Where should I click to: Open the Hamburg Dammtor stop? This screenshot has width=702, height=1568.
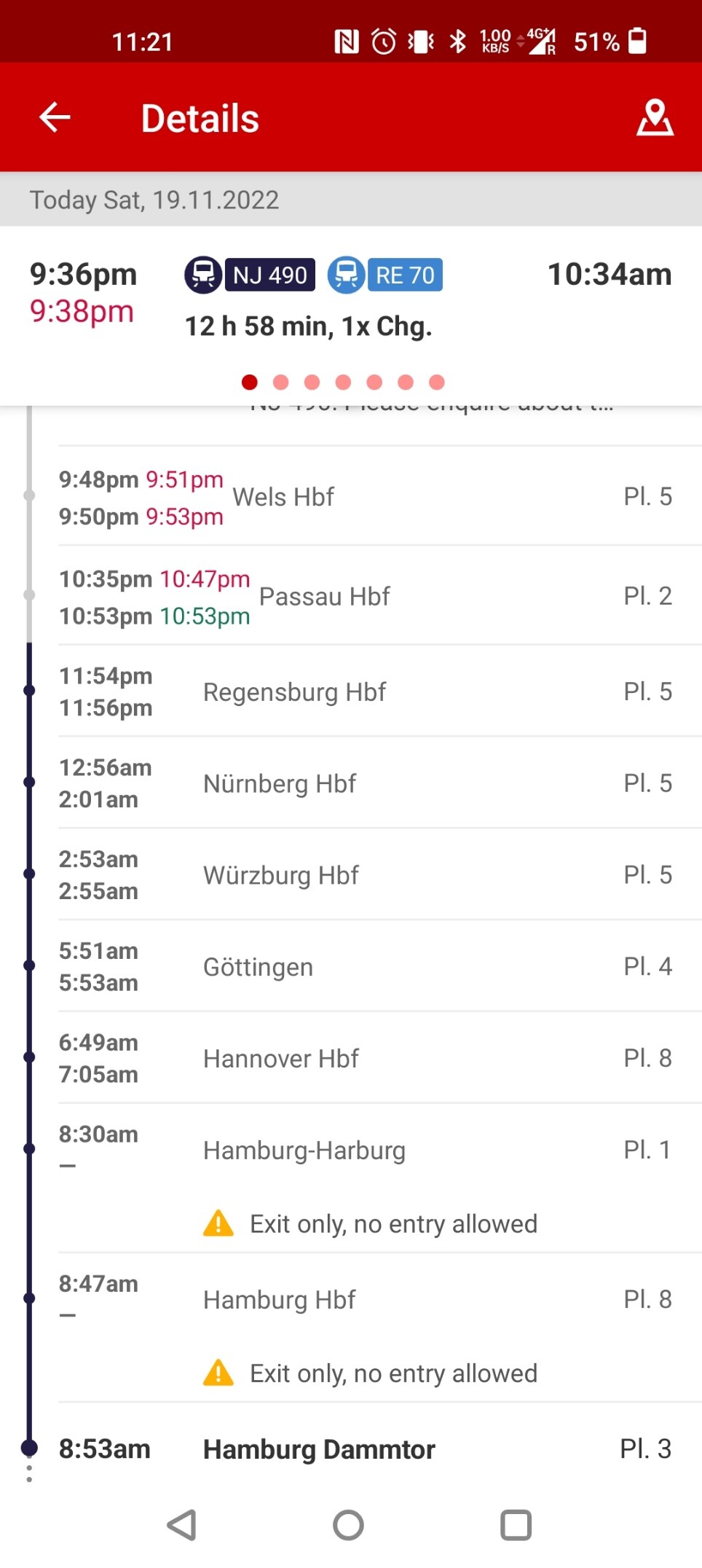[x=319, y=1449]
